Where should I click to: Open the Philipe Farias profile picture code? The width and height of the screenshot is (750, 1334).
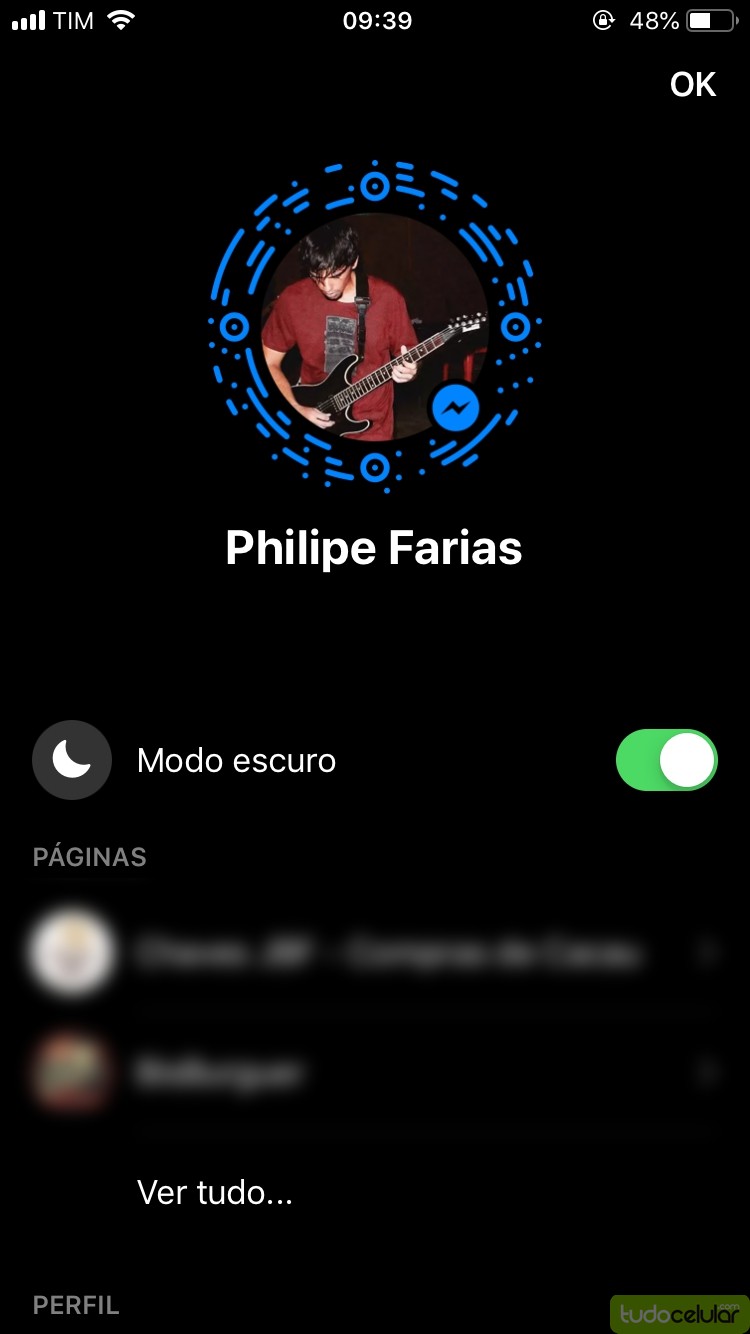[375, 326]
